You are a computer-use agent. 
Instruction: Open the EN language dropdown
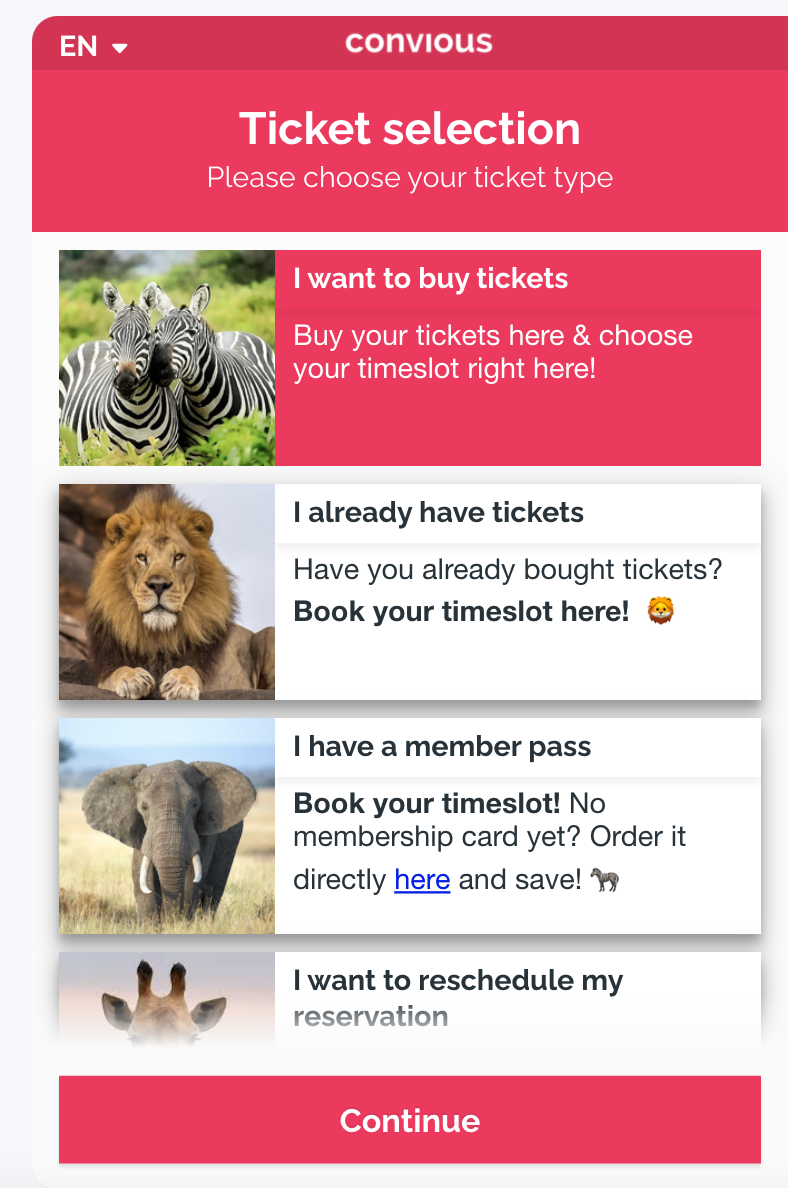pos(93,46)
